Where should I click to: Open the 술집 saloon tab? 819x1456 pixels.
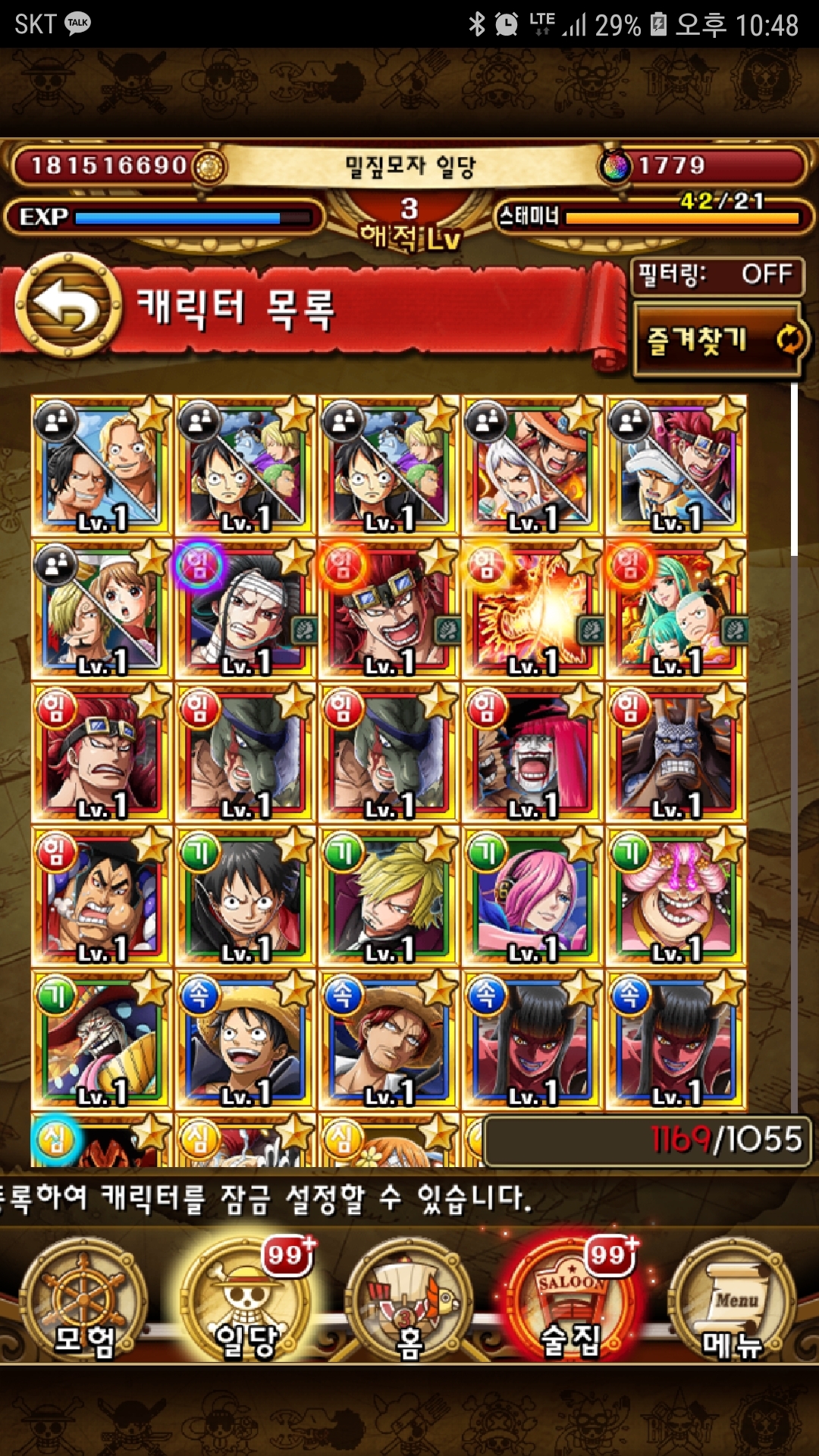point(573,1300)
